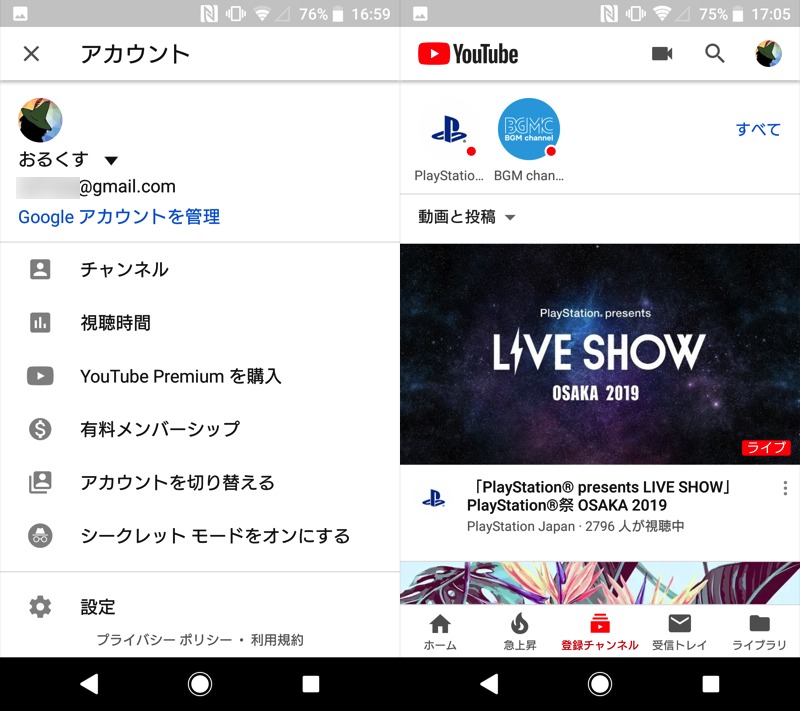Open 視聴時間 watch time
The image size is (800, 711).
(x=115, y=322)
